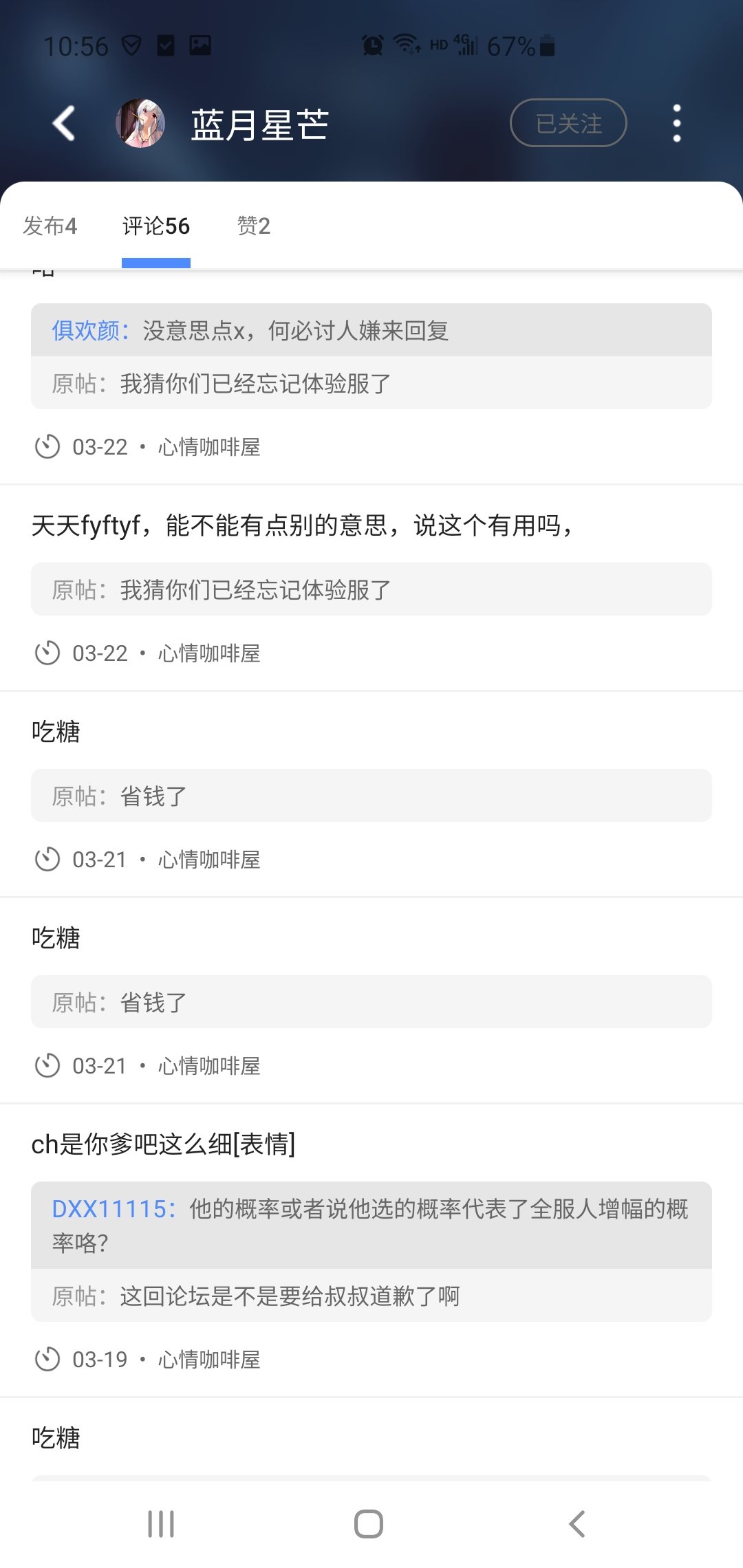Open the three-dot overflow menu
743x1568 pixels.
click(677, 124)
